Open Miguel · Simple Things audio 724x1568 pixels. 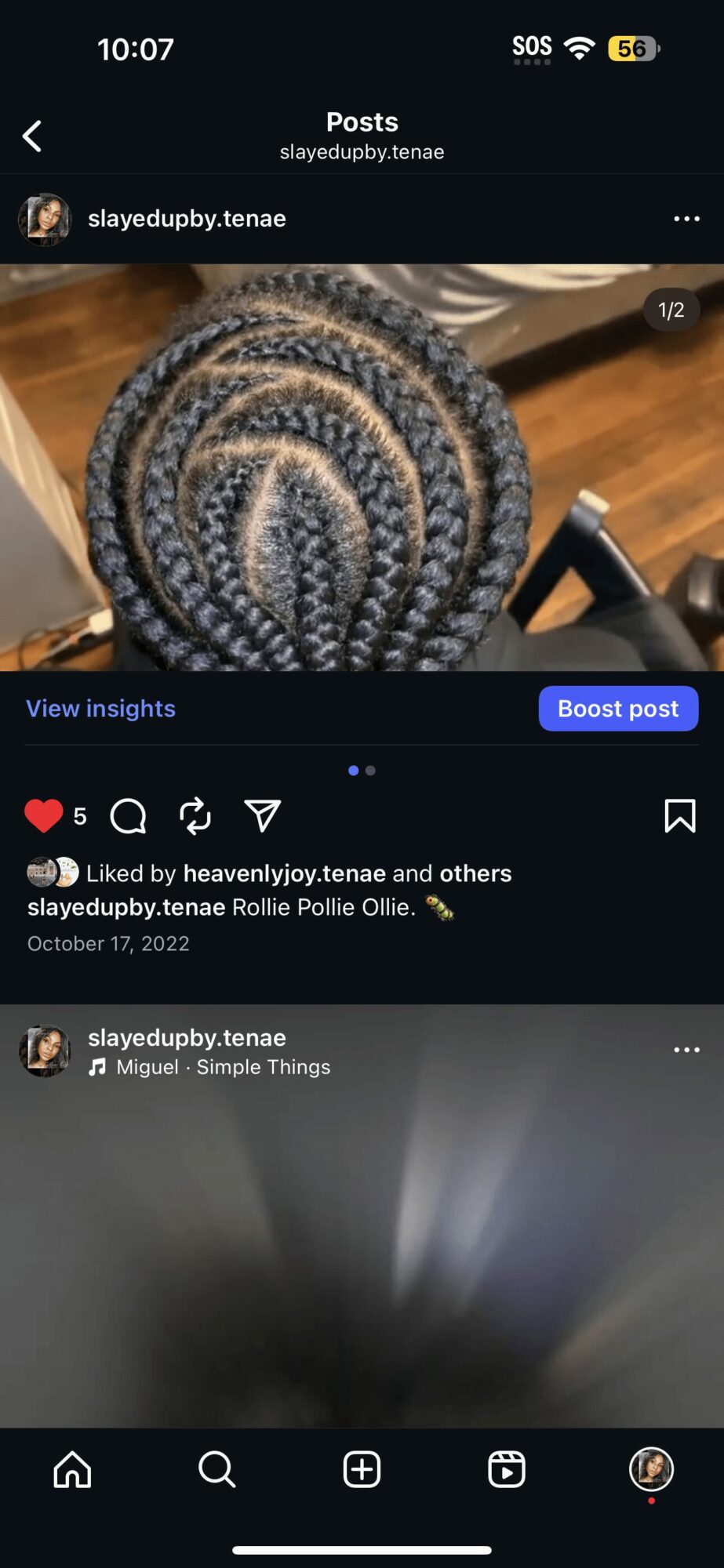click(x=224, y=1067)
